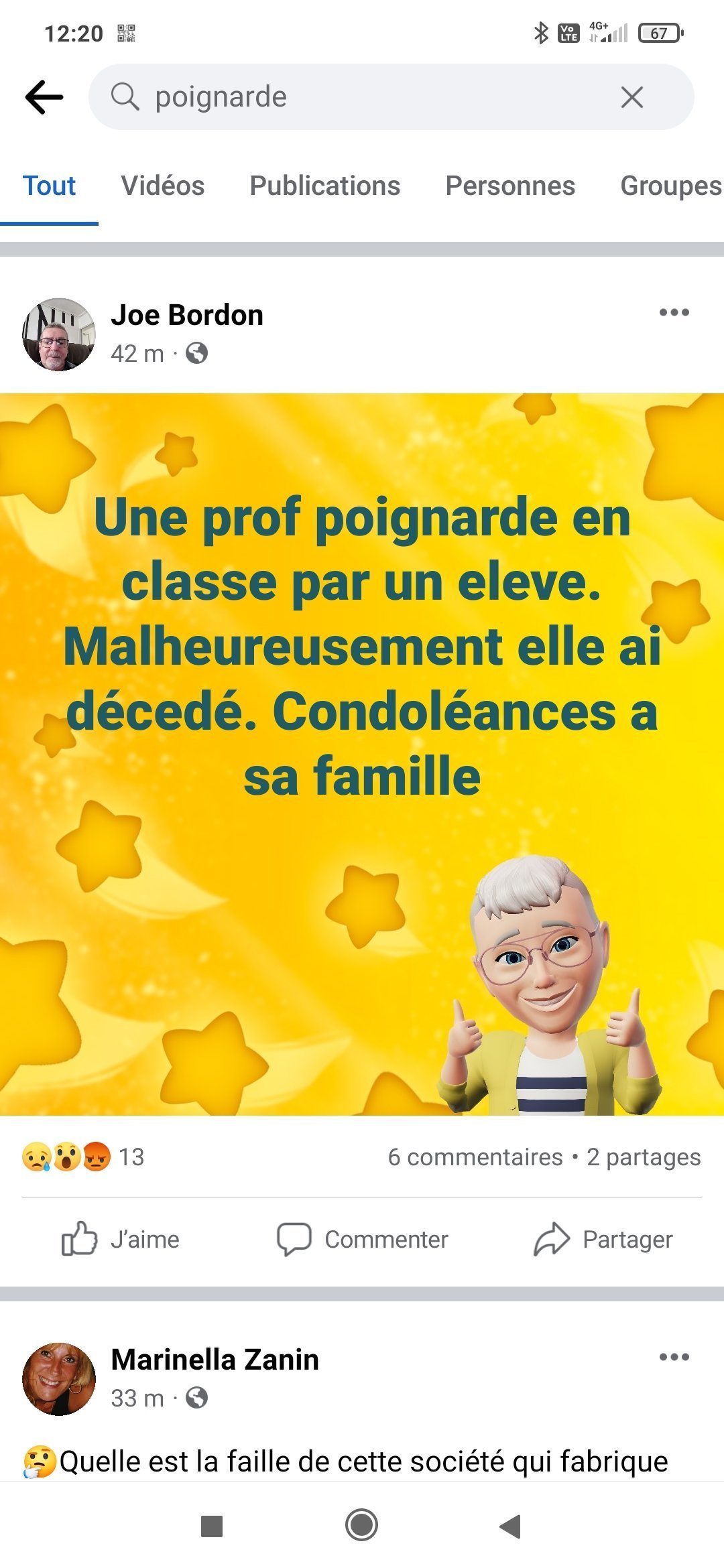Image resolution: width=724 pixels, height=1568 pixels.
Task: Open Joe Bordon's profile picture
Action: pyautogui.click(x=59, y=334)
